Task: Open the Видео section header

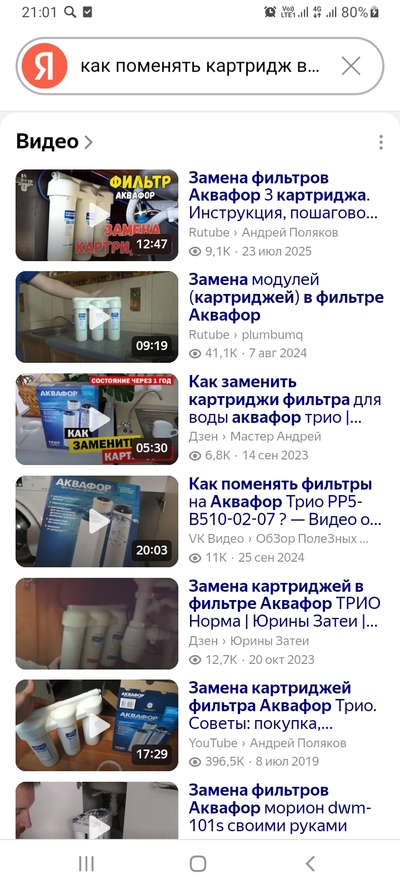Action: [x=54, y=141]
